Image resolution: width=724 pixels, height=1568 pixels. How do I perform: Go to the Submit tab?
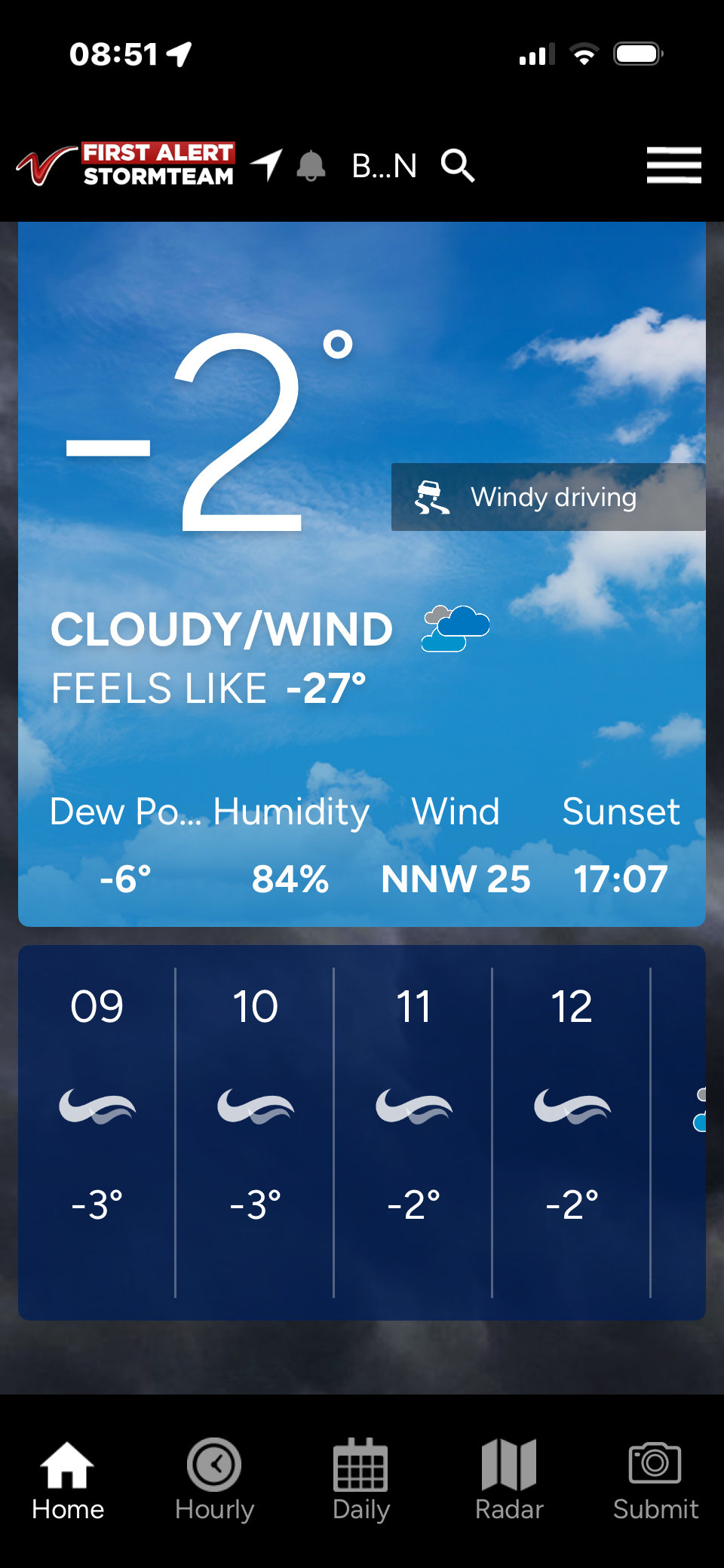click(655, 1480)
